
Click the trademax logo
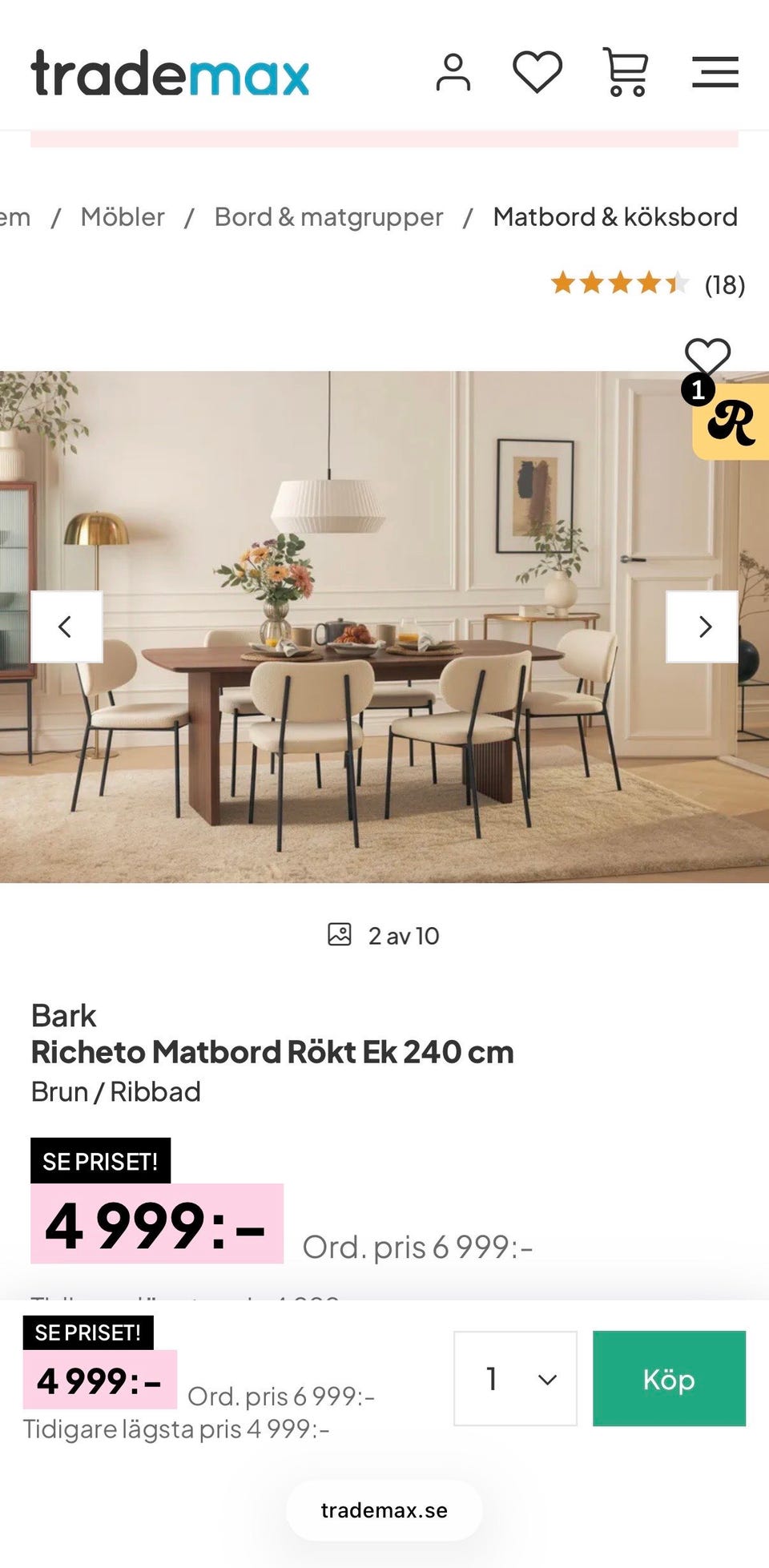(168, 74)
